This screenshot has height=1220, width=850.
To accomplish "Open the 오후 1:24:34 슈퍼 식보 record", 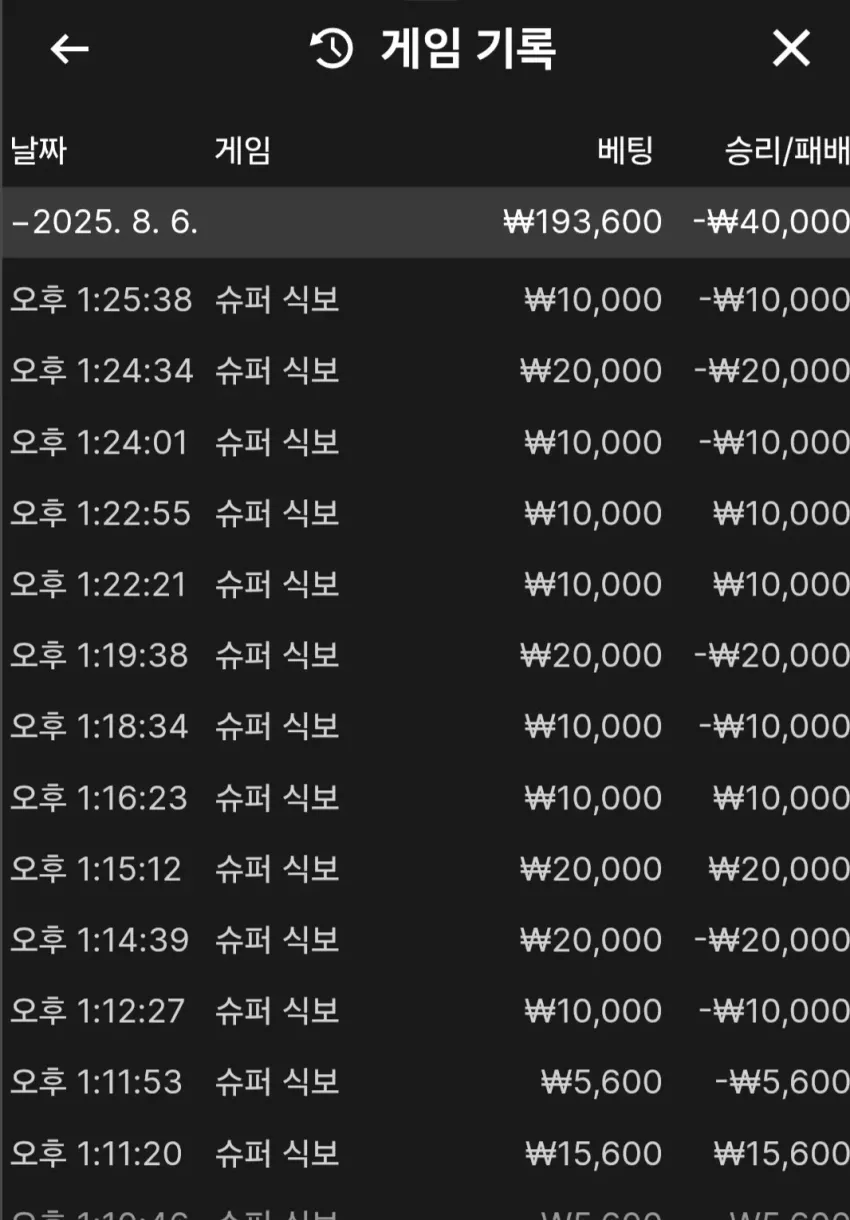I will click(425, 371).
